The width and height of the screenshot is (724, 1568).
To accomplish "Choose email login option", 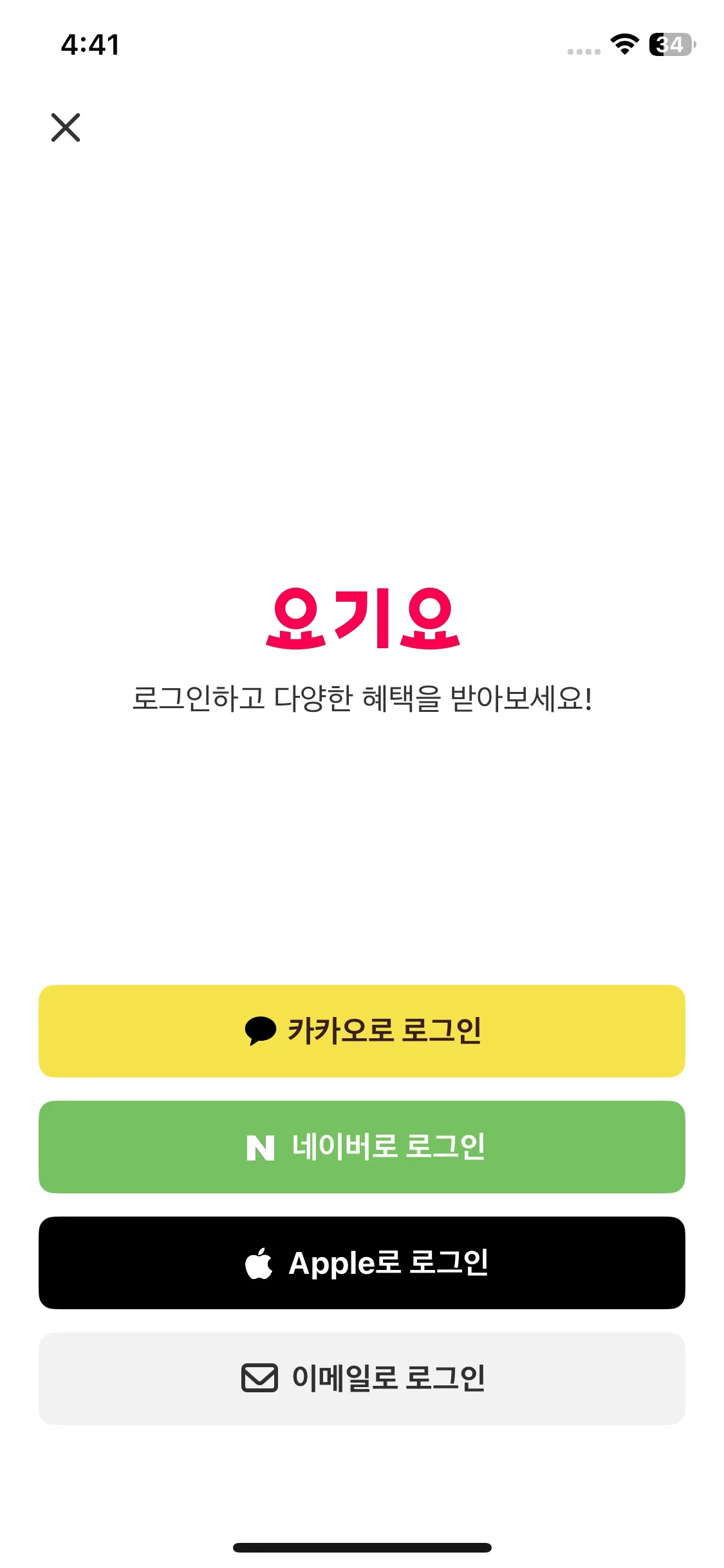I will click(362, 1378).
